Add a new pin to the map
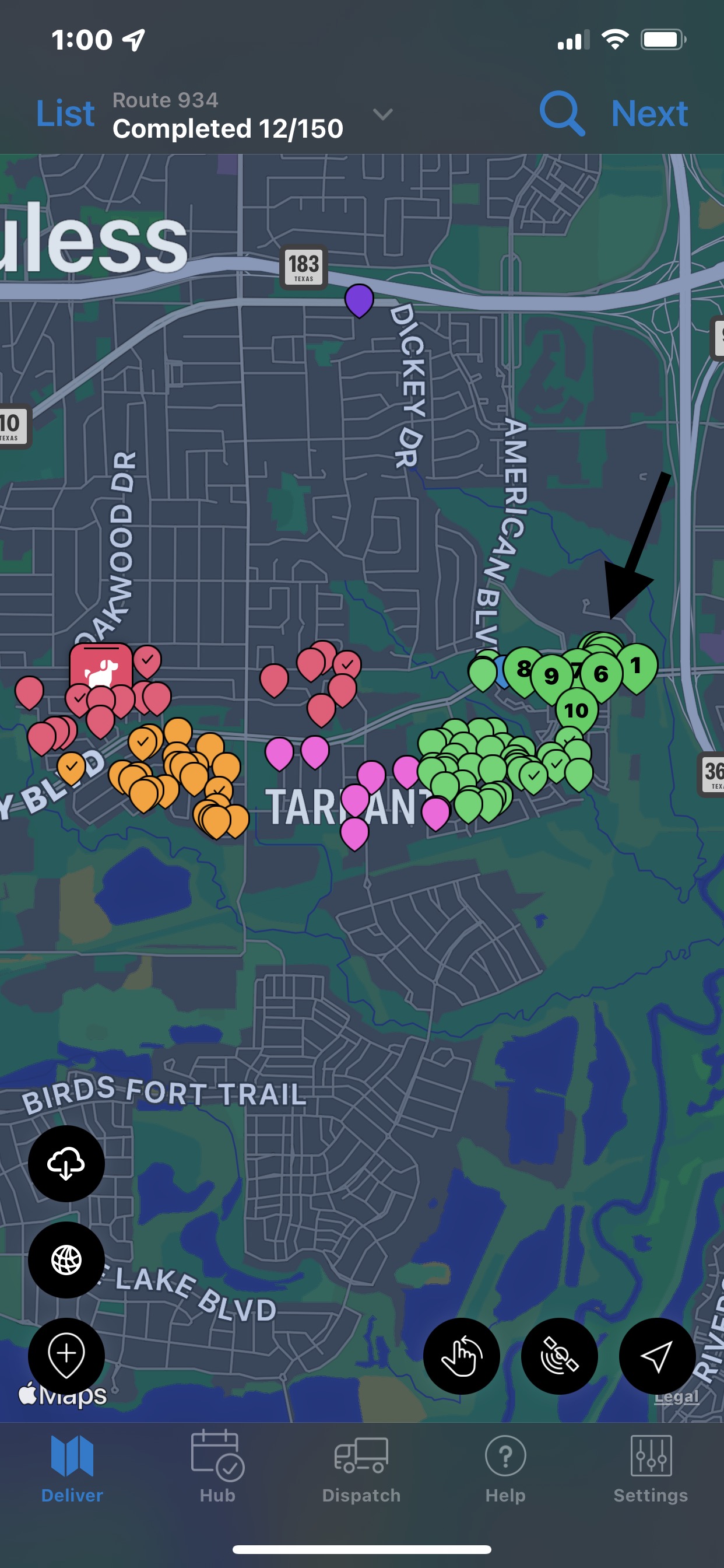Screen dimensions: 724x1568 click(66, 1356)
